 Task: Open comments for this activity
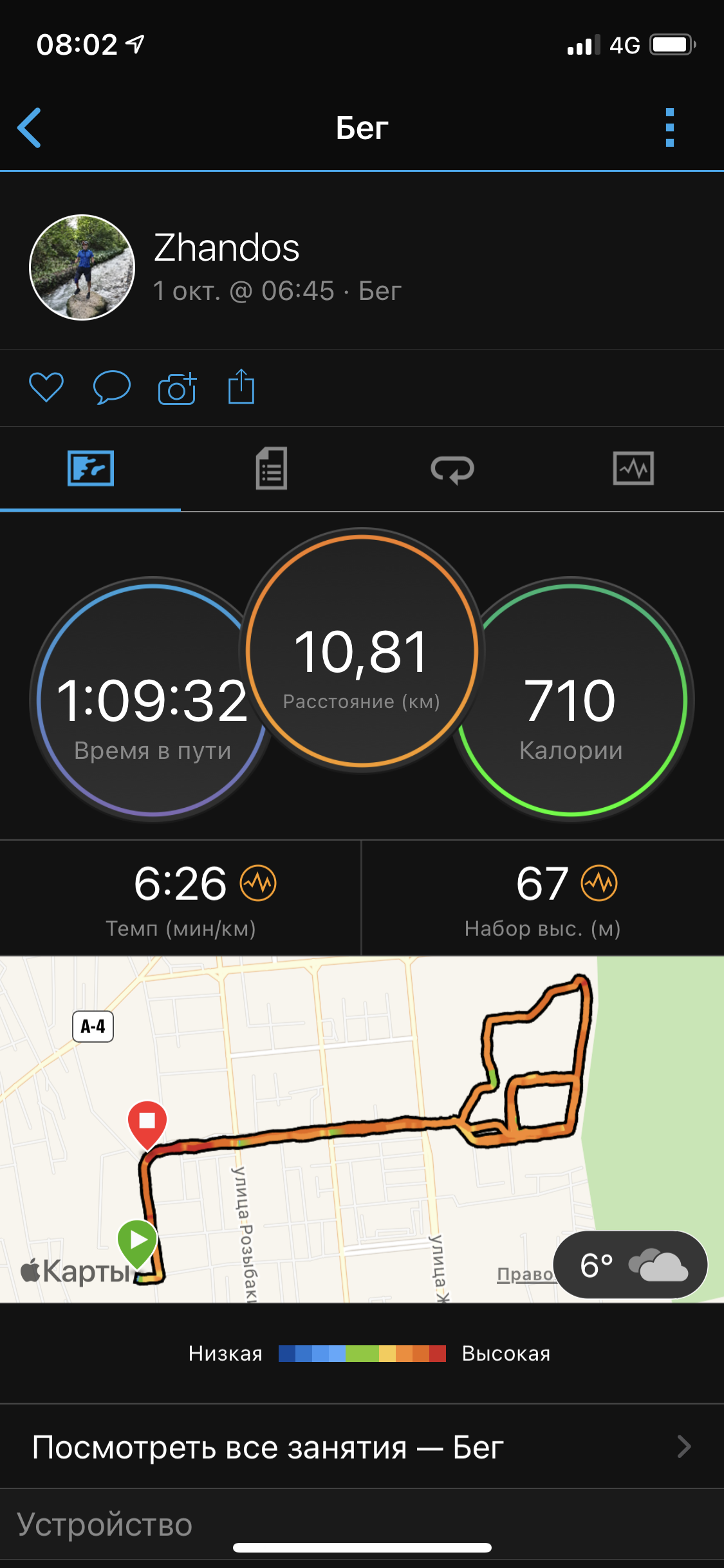coord(112,387)
